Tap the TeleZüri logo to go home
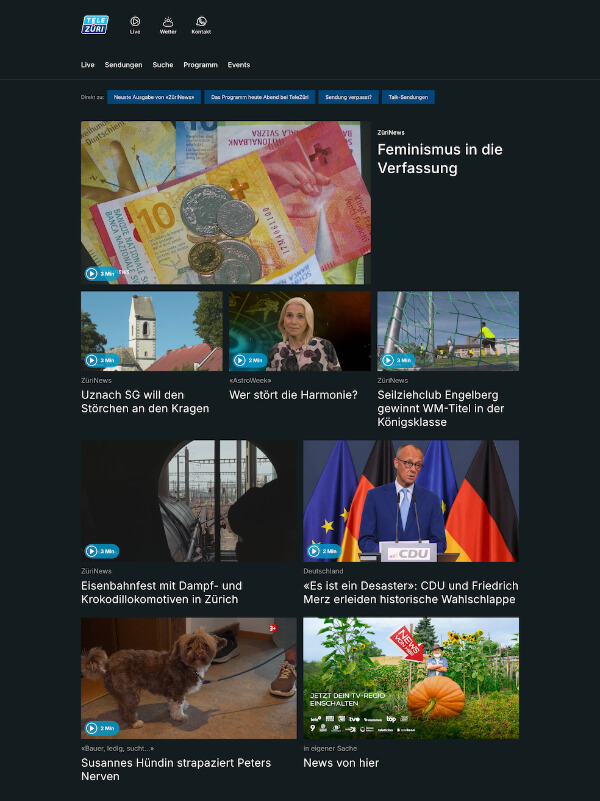Image resolution: width=600 pixels, height=801 pixels. [x=95, y=25]
